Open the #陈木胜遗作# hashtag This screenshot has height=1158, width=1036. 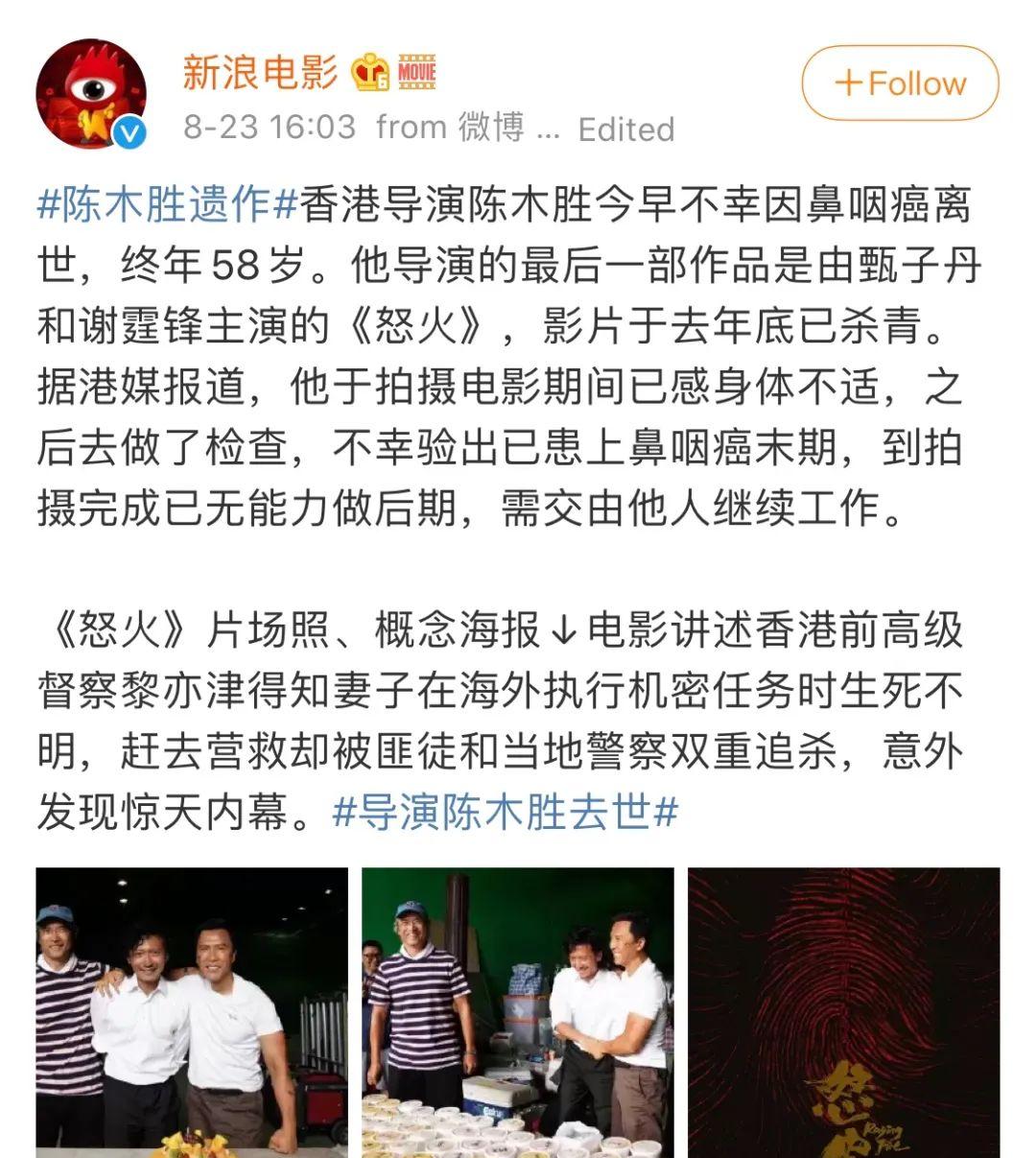168,205
